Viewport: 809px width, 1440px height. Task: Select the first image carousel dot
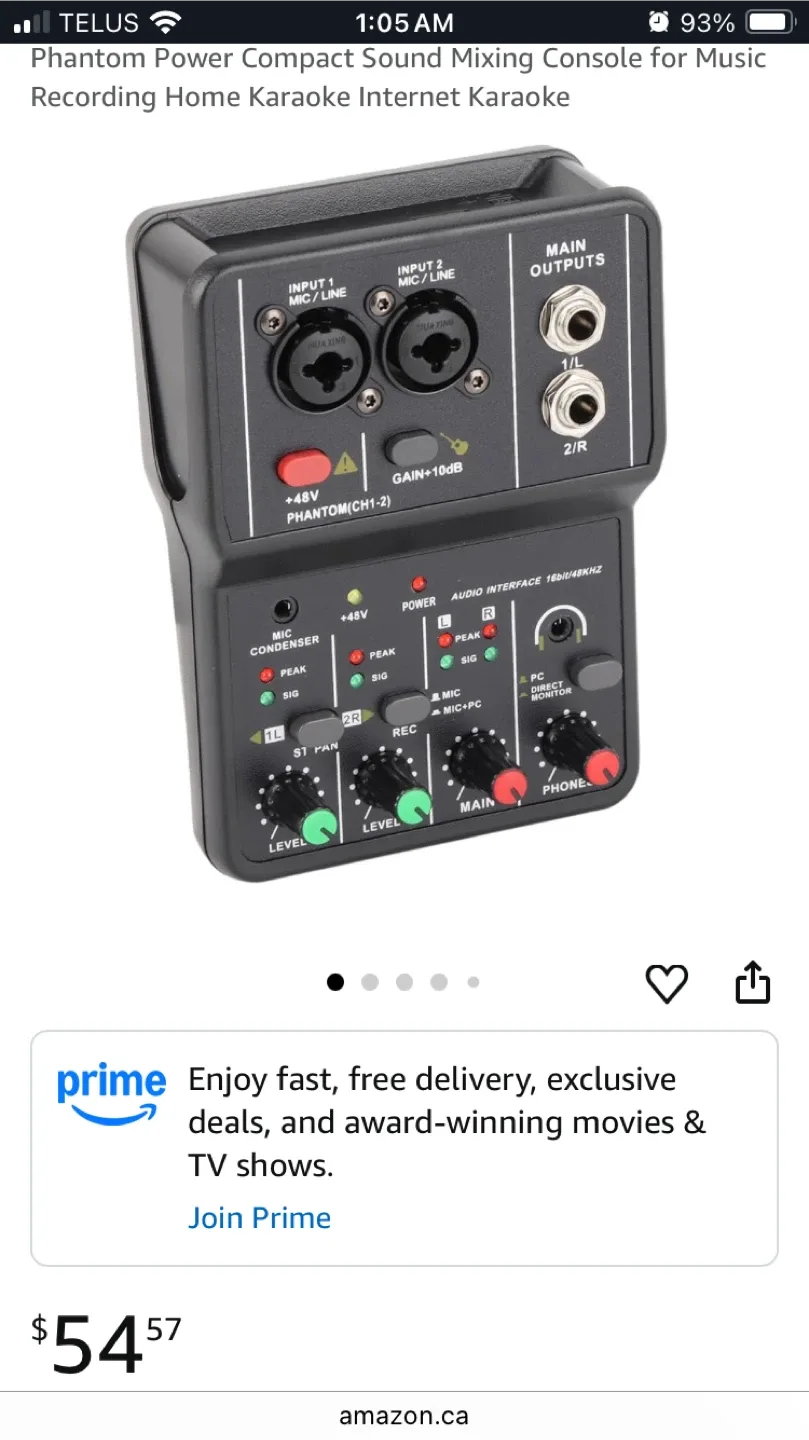(335, 982)
